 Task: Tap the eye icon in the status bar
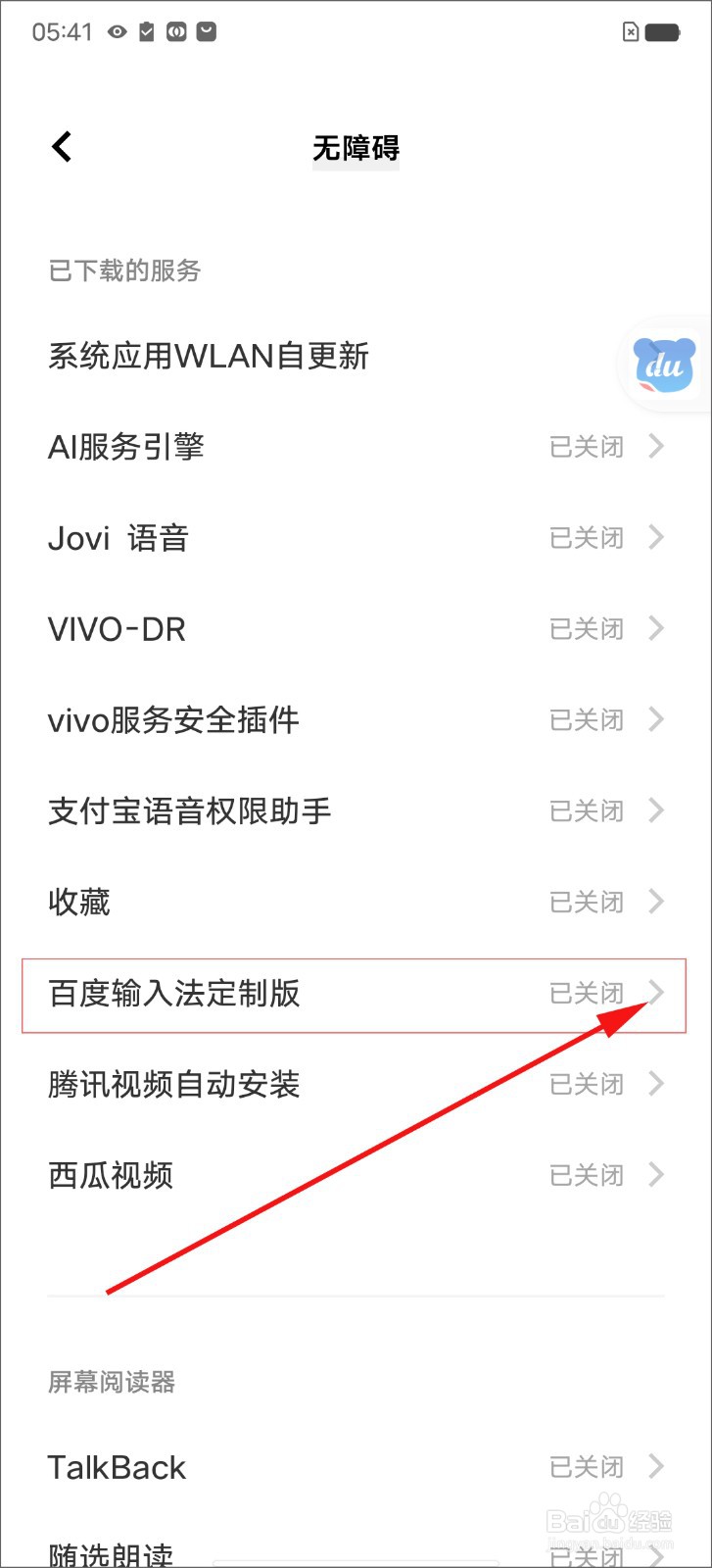(x=117, y=31)
